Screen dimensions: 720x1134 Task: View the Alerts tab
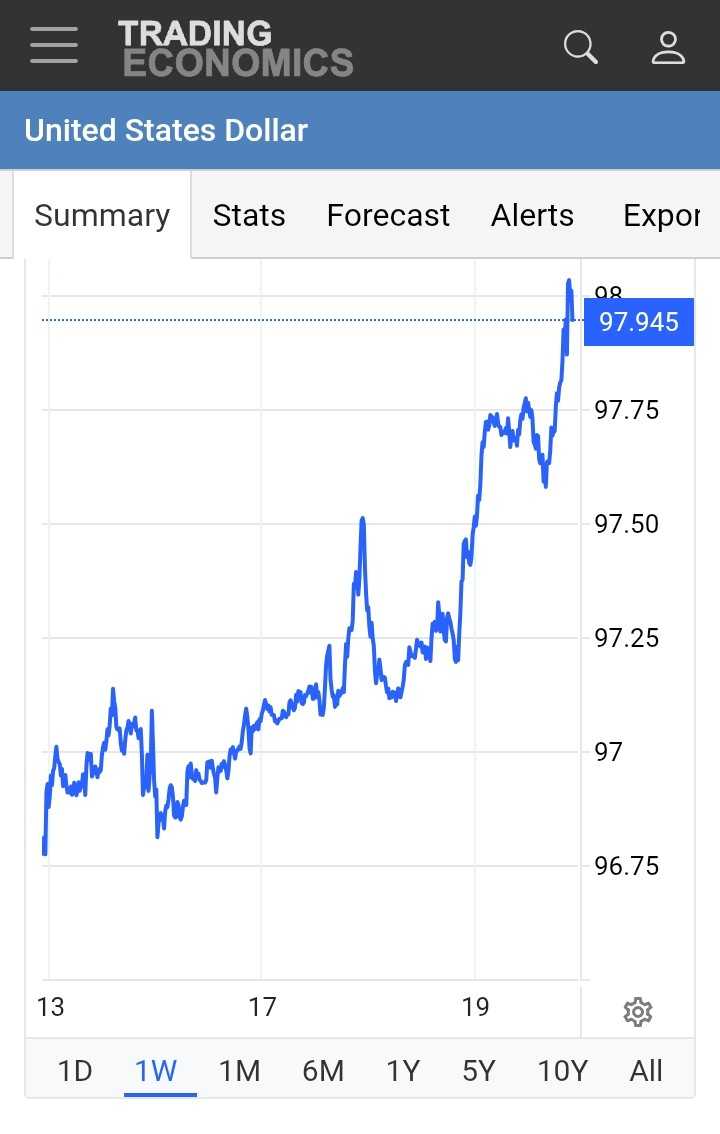coord(532,215)
